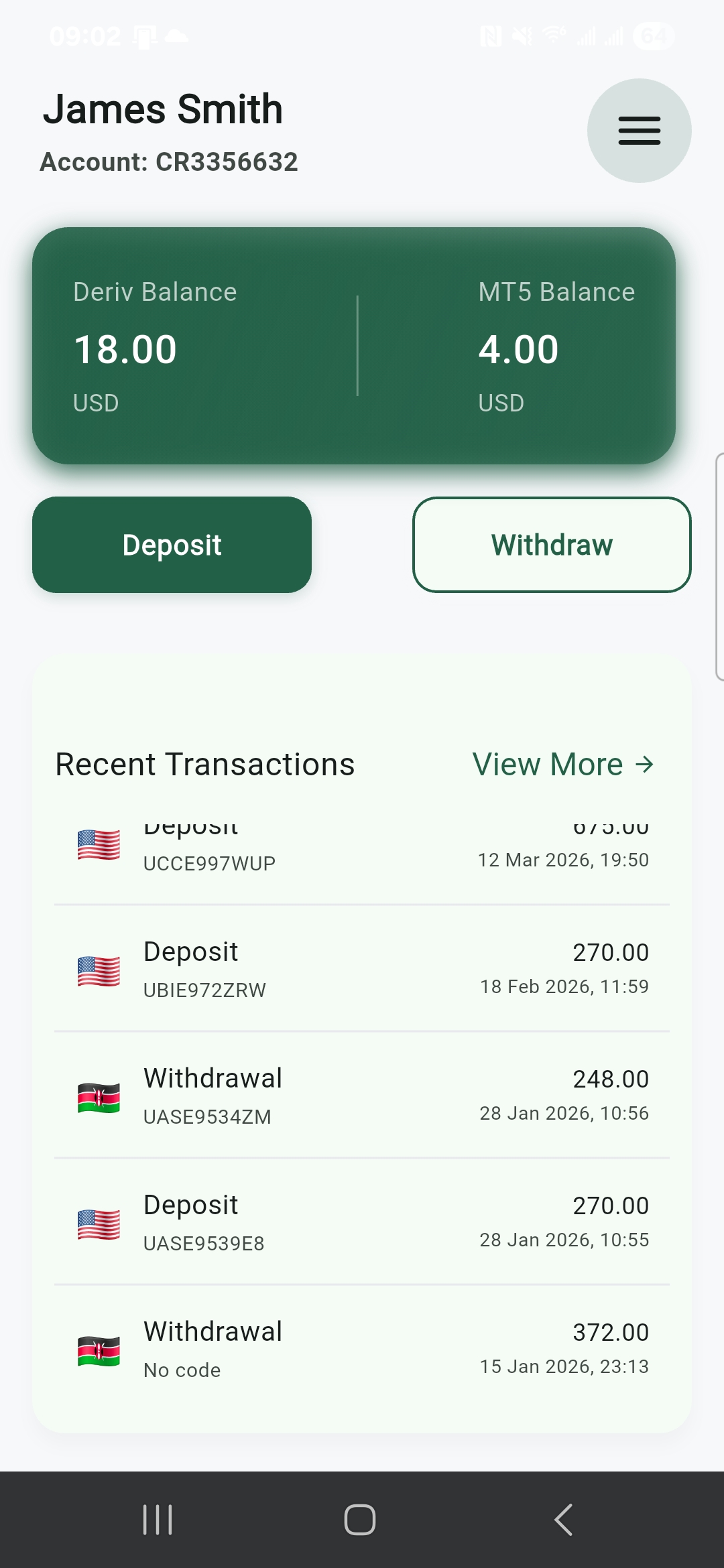
Task: Tap the recent apps navigation button
Action: coord(158,1518)
